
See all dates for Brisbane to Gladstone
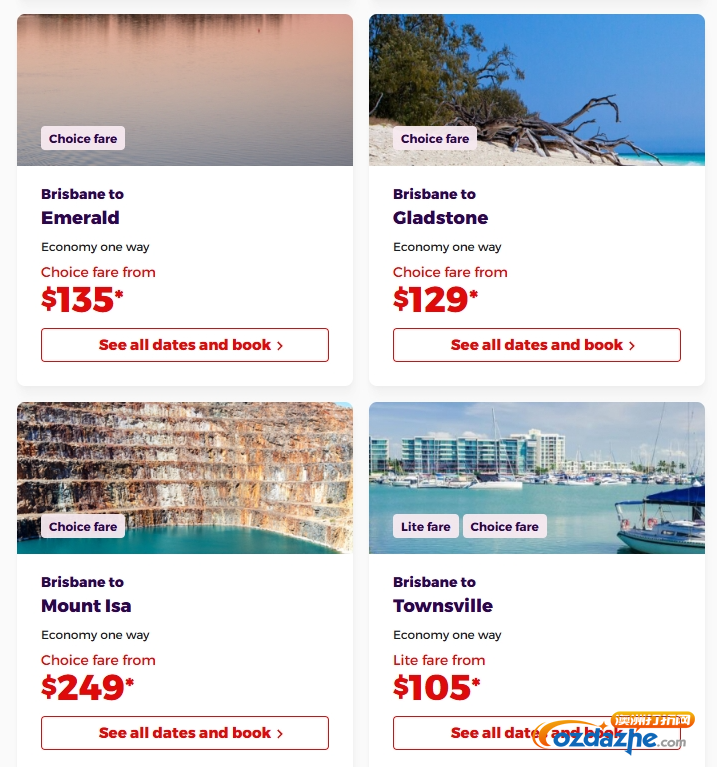tap(536, 345)
